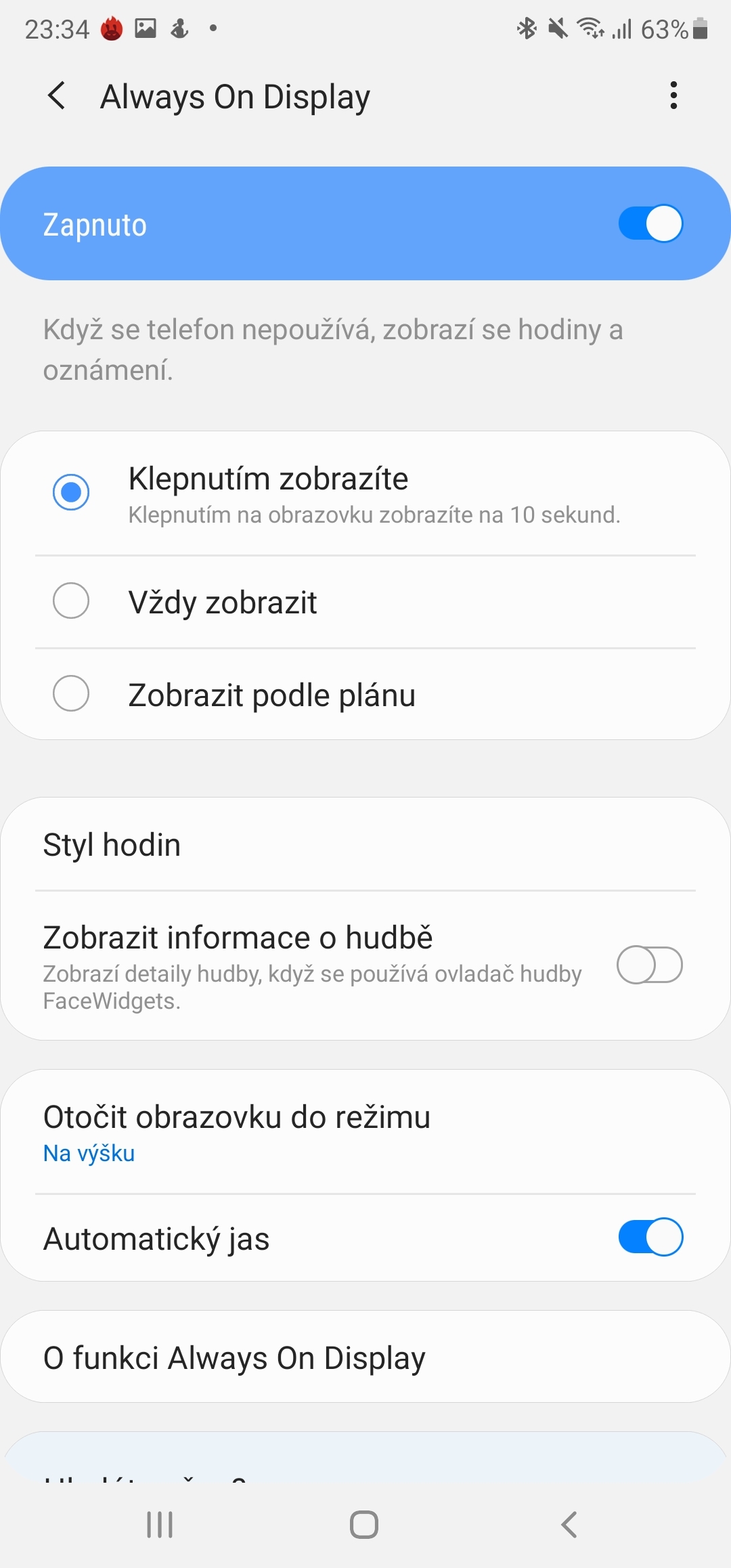
Task: Click the muted sound icon in status bar
Action: 557,27
